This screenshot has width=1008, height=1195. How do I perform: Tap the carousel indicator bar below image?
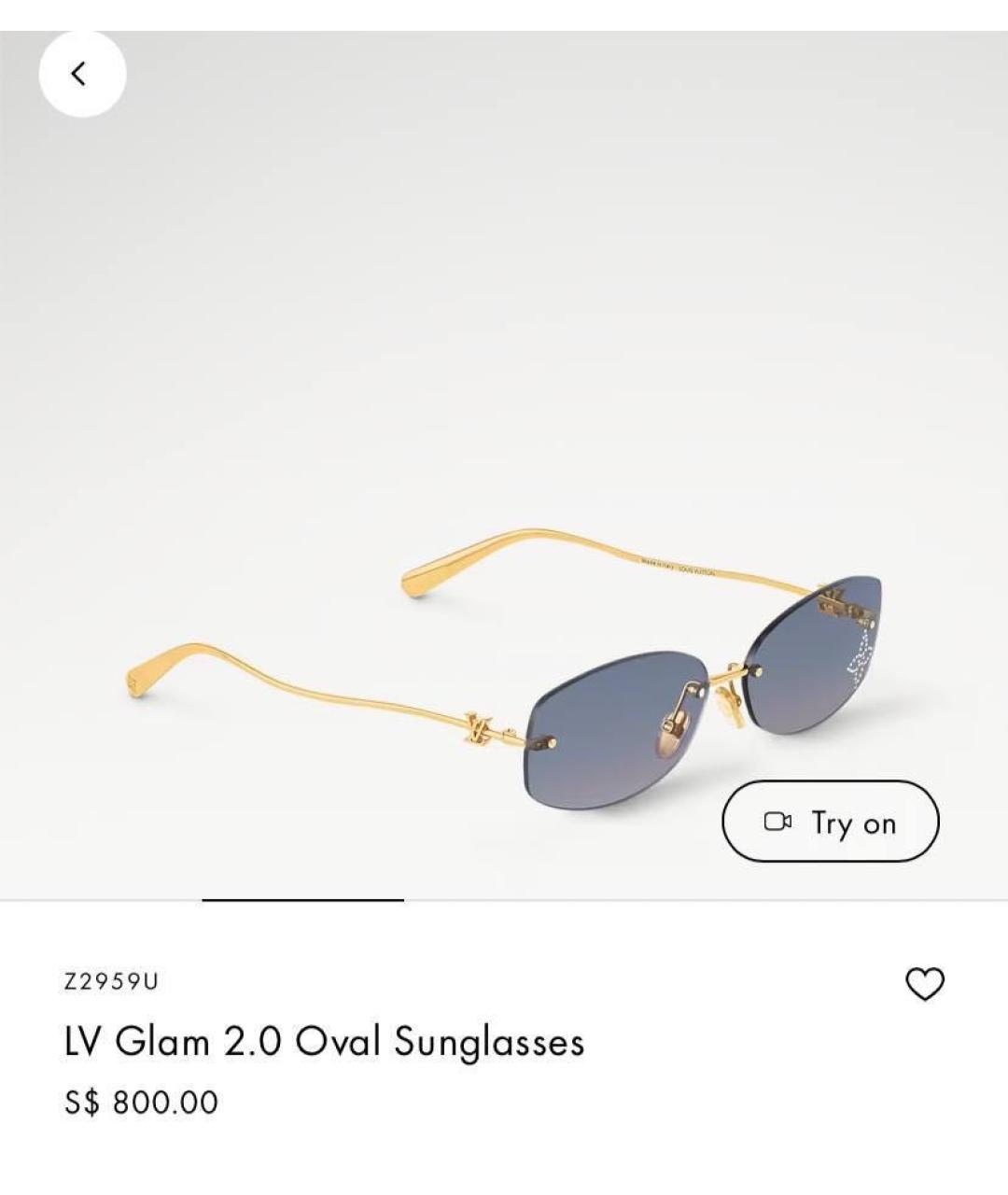[x=301, y=898]
